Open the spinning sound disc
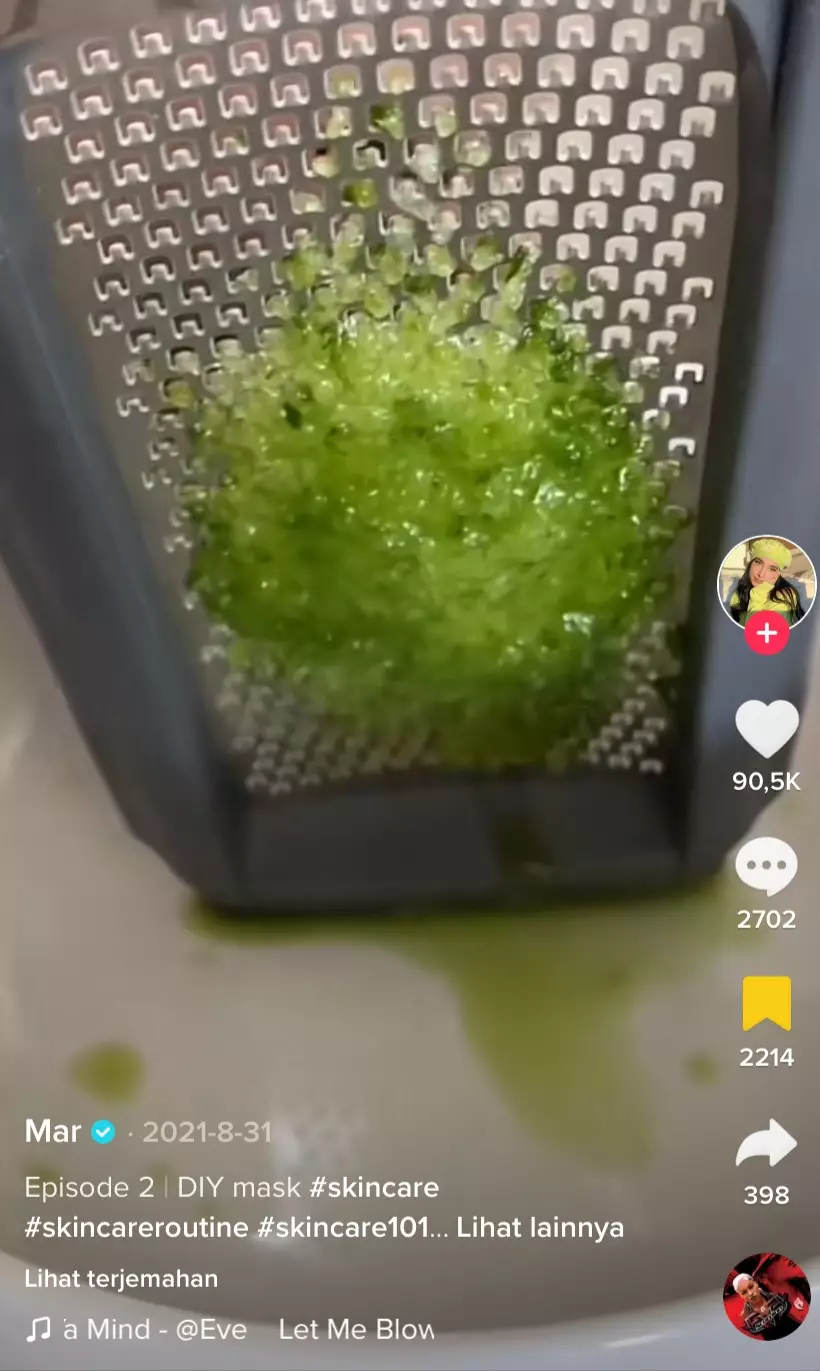Image resolution: width=820 pixels, height=1371 pixels. tap(766, 1296)
